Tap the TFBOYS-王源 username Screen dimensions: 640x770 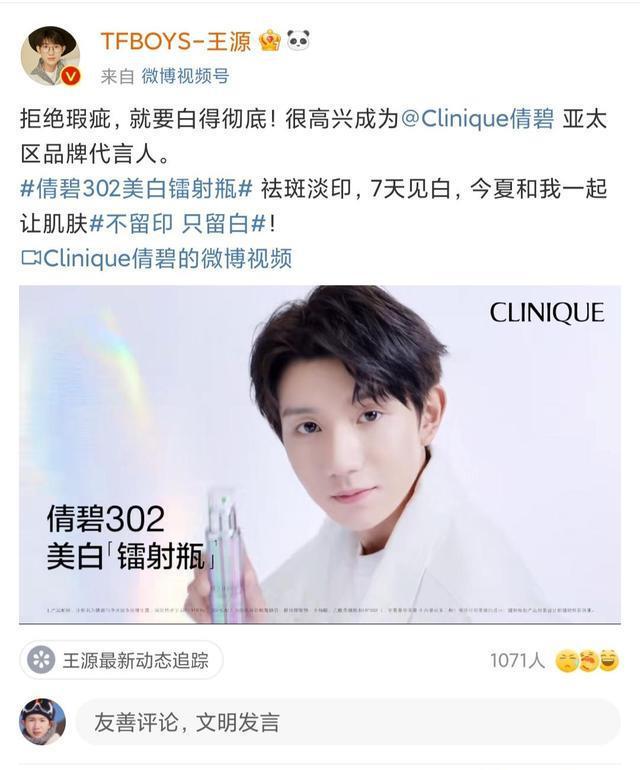pos(176,41)
